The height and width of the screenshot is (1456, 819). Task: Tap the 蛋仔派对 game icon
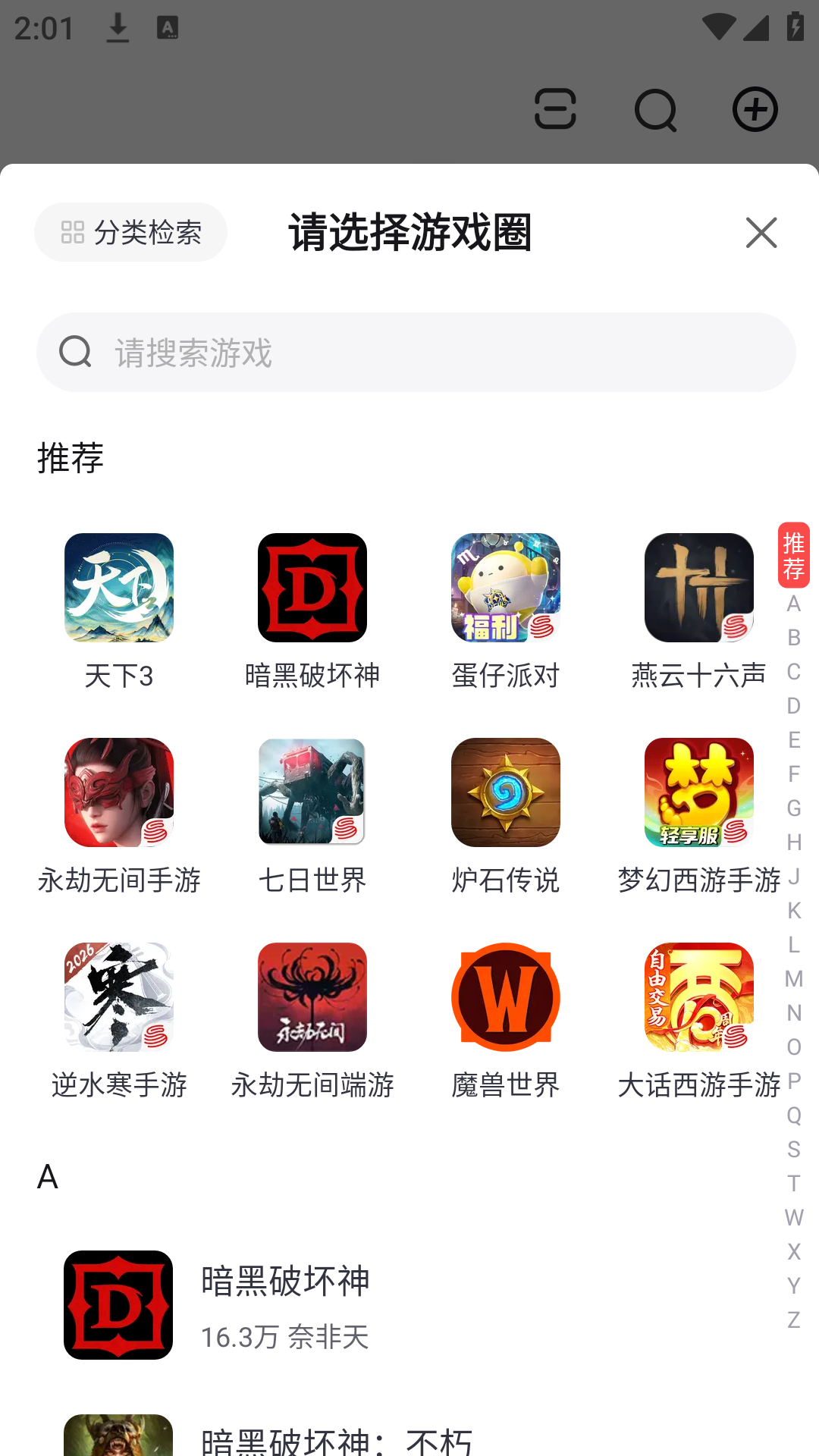(x=505, y=588)
